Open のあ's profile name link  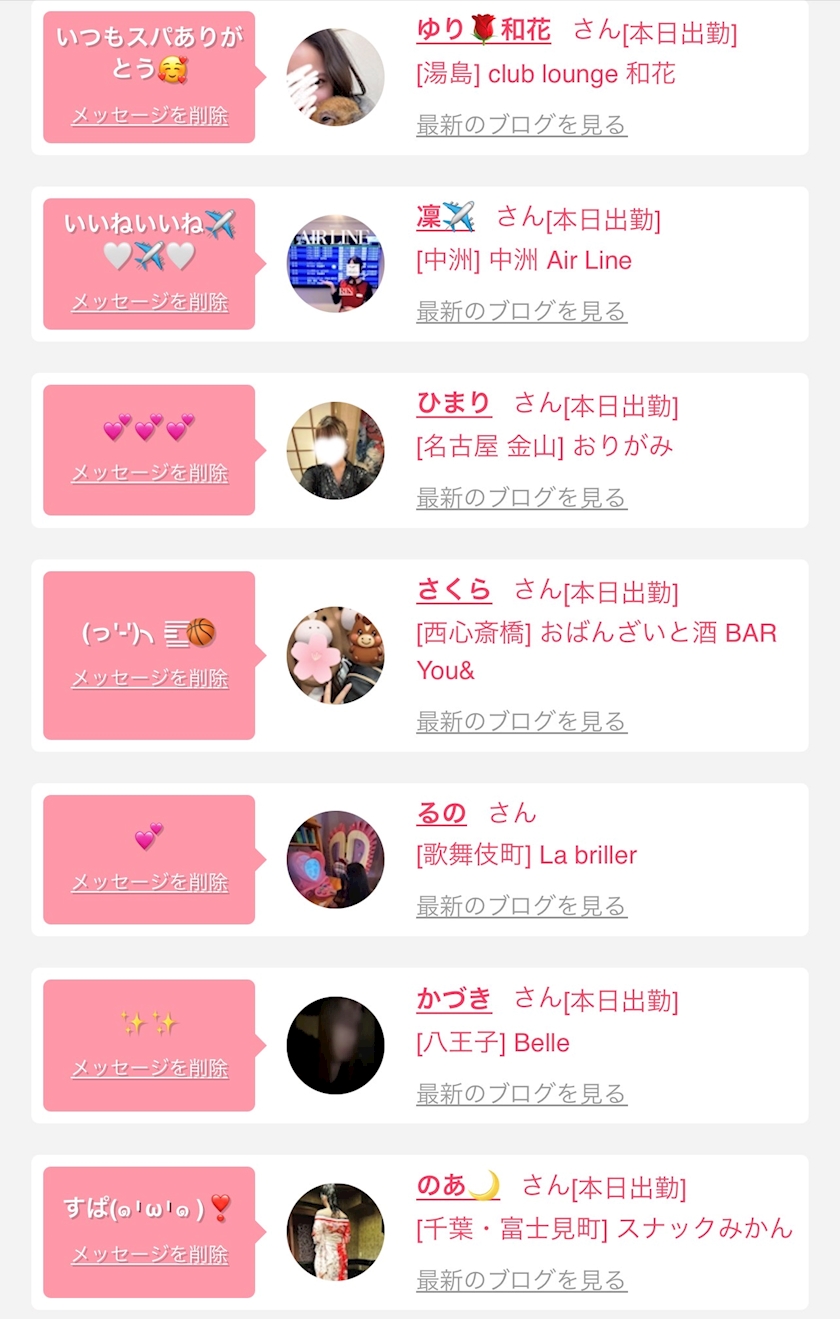pos(458,1185)
